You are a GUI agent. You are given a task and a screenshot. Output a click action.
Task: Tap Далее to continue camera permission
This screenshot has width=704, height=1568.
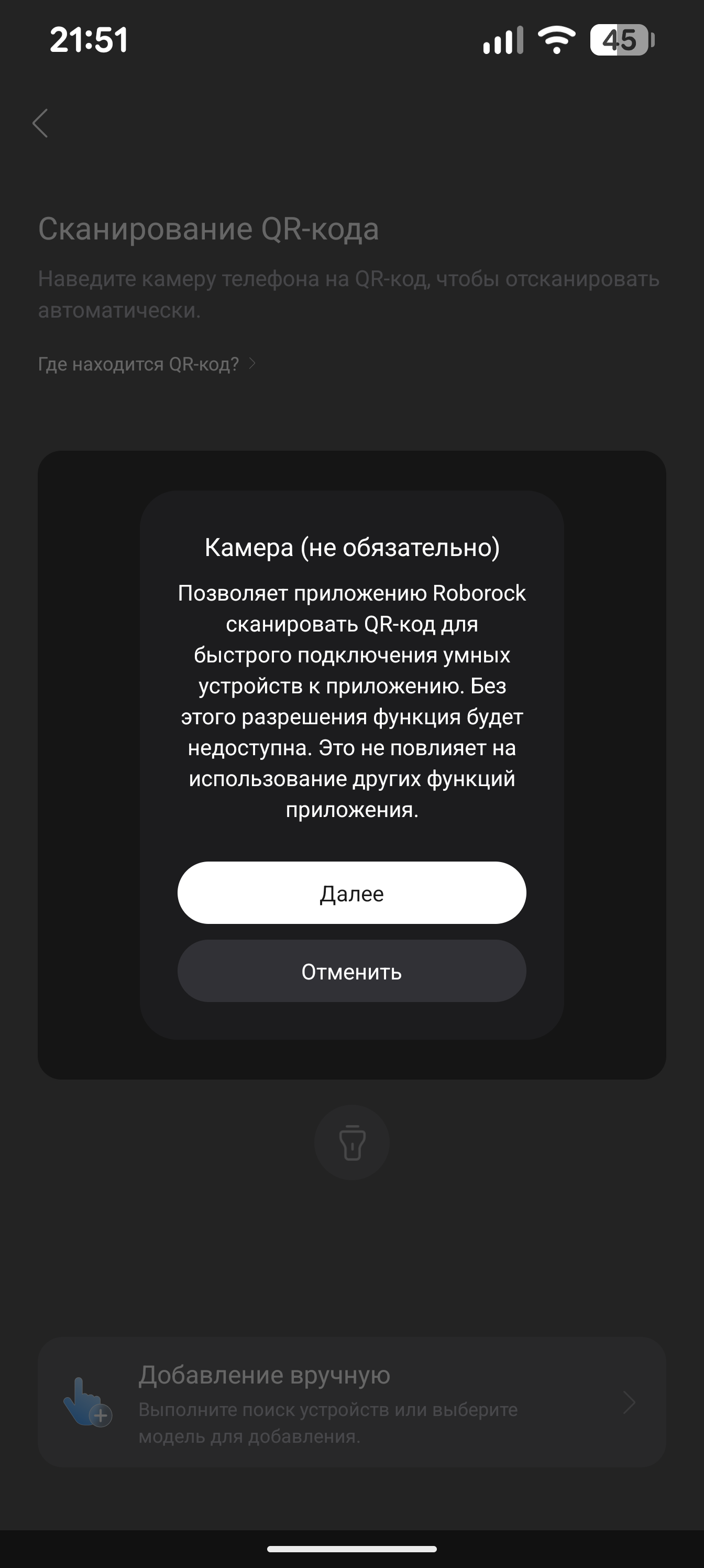click(x=351, y=893)
